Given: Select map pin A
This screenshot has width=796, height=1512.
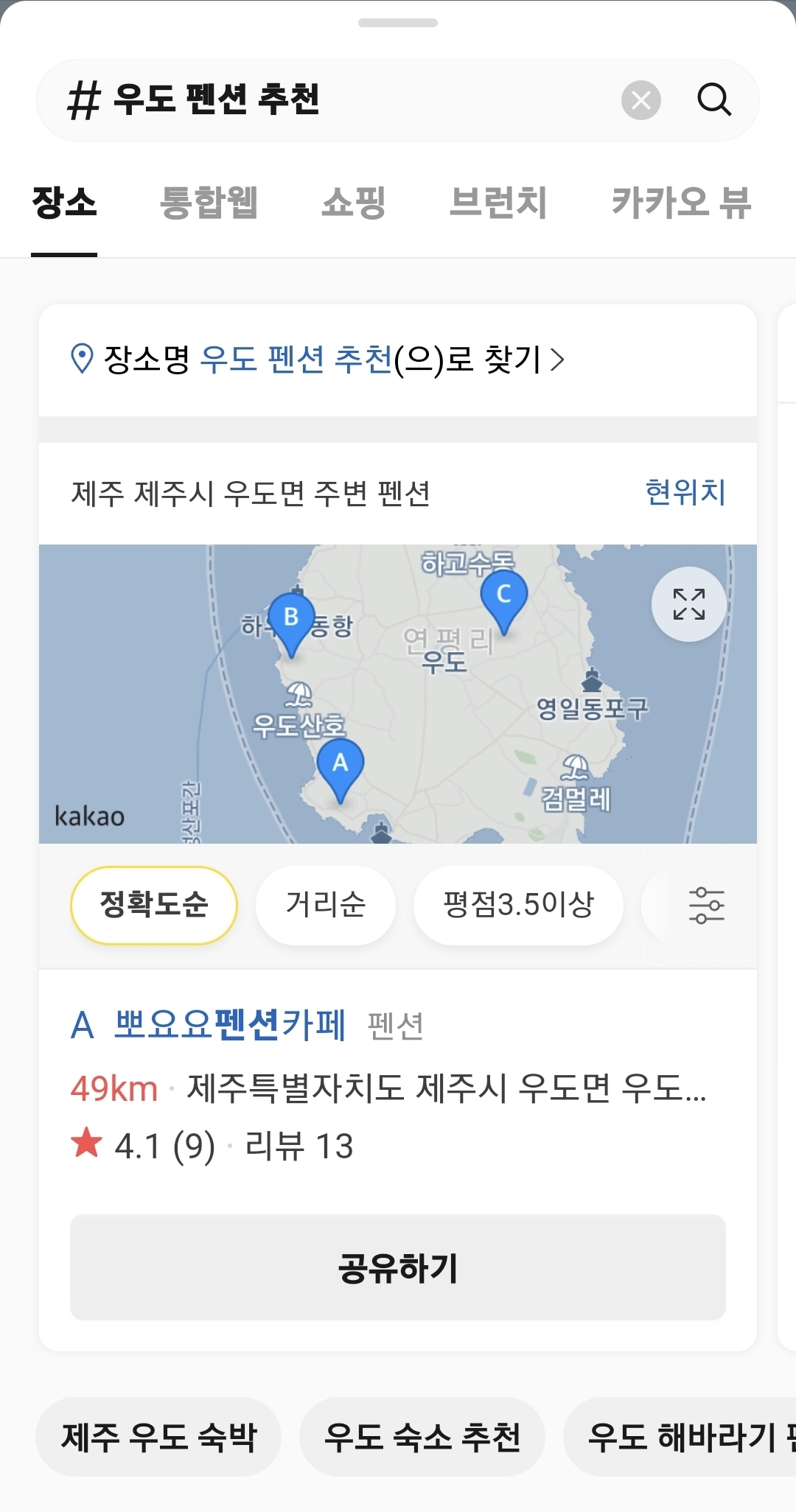Looking at the screenshot, I should tap(340, 766).
